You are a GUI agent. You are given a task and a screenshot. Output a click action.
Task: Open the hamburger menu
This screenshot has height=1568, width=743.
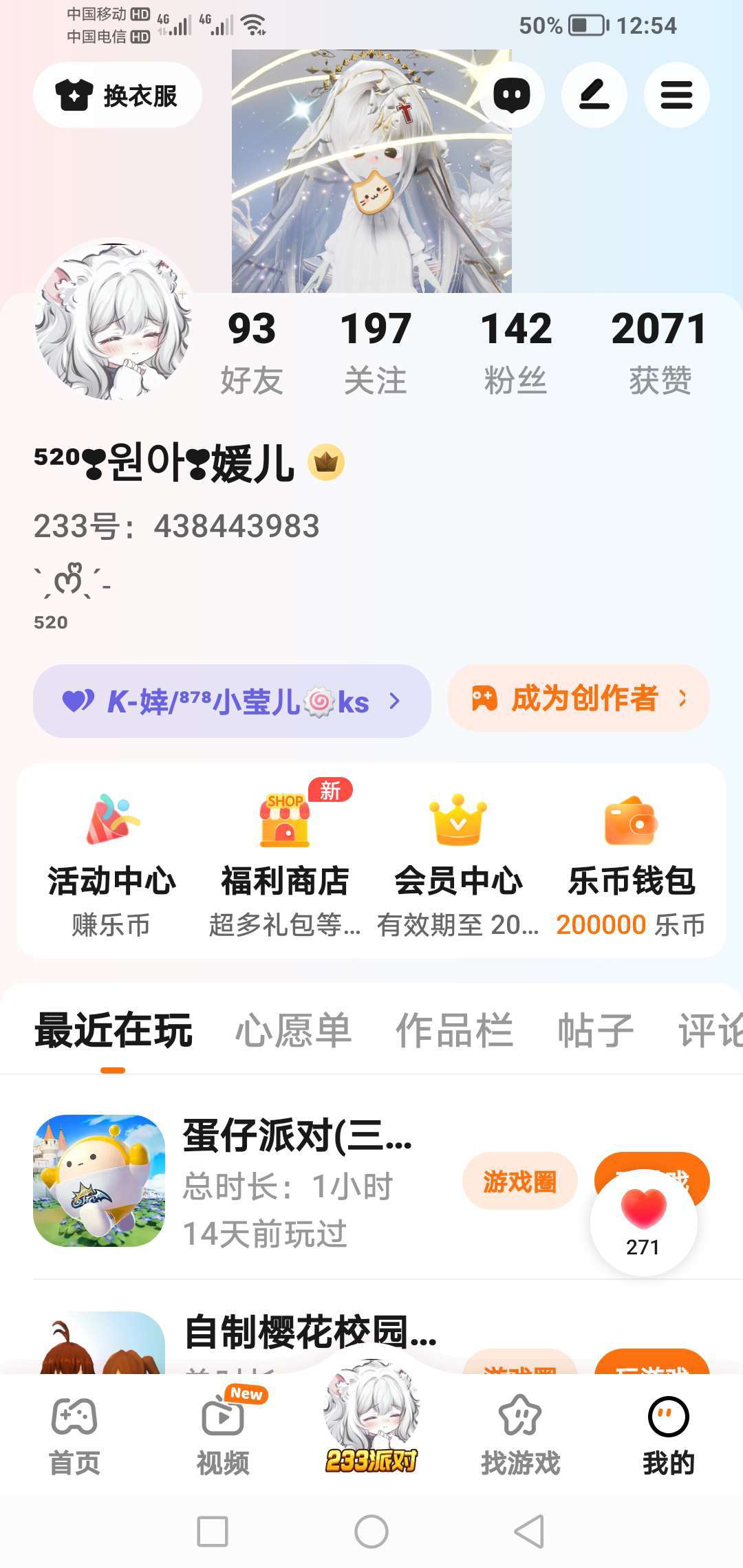676,95
